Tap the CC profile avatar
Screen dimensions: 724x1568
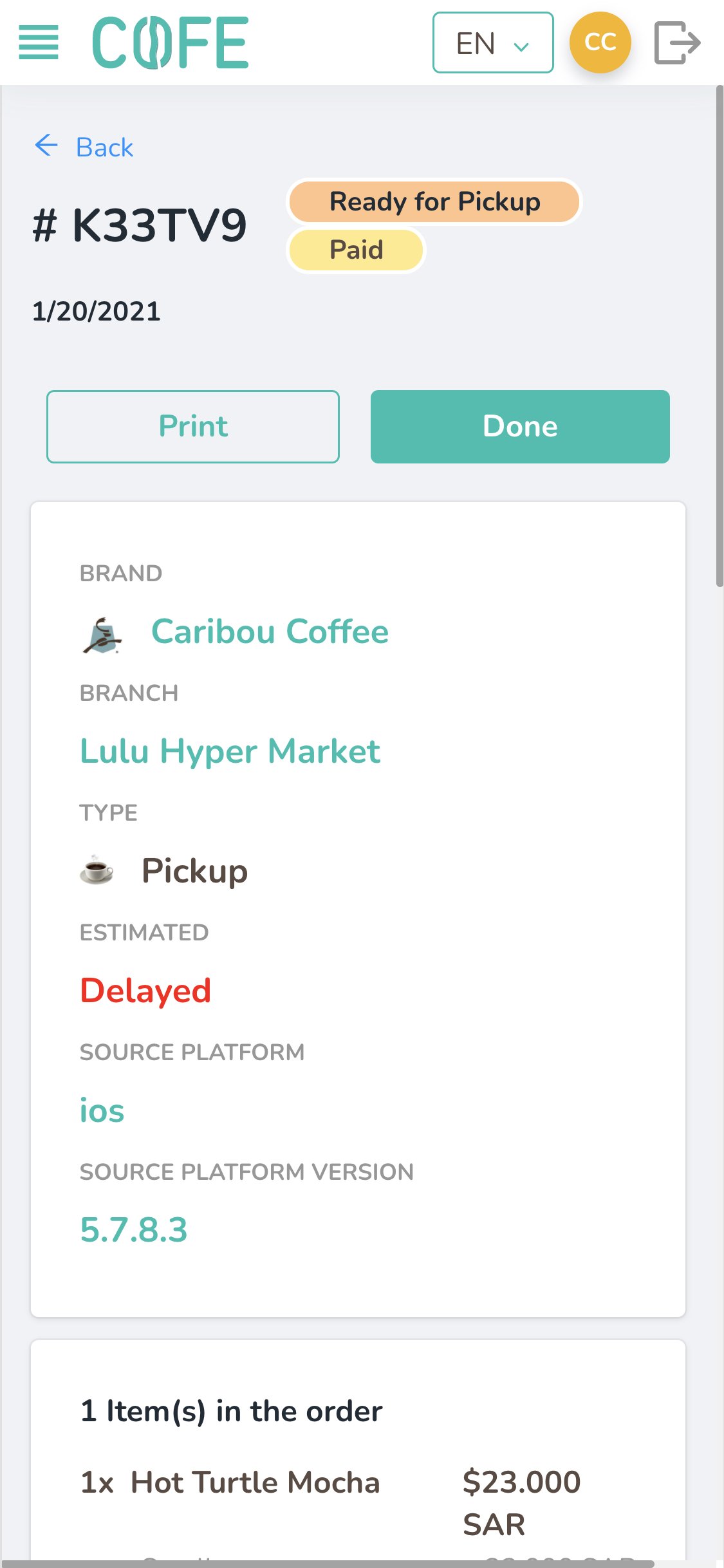[x=600, y=42]
